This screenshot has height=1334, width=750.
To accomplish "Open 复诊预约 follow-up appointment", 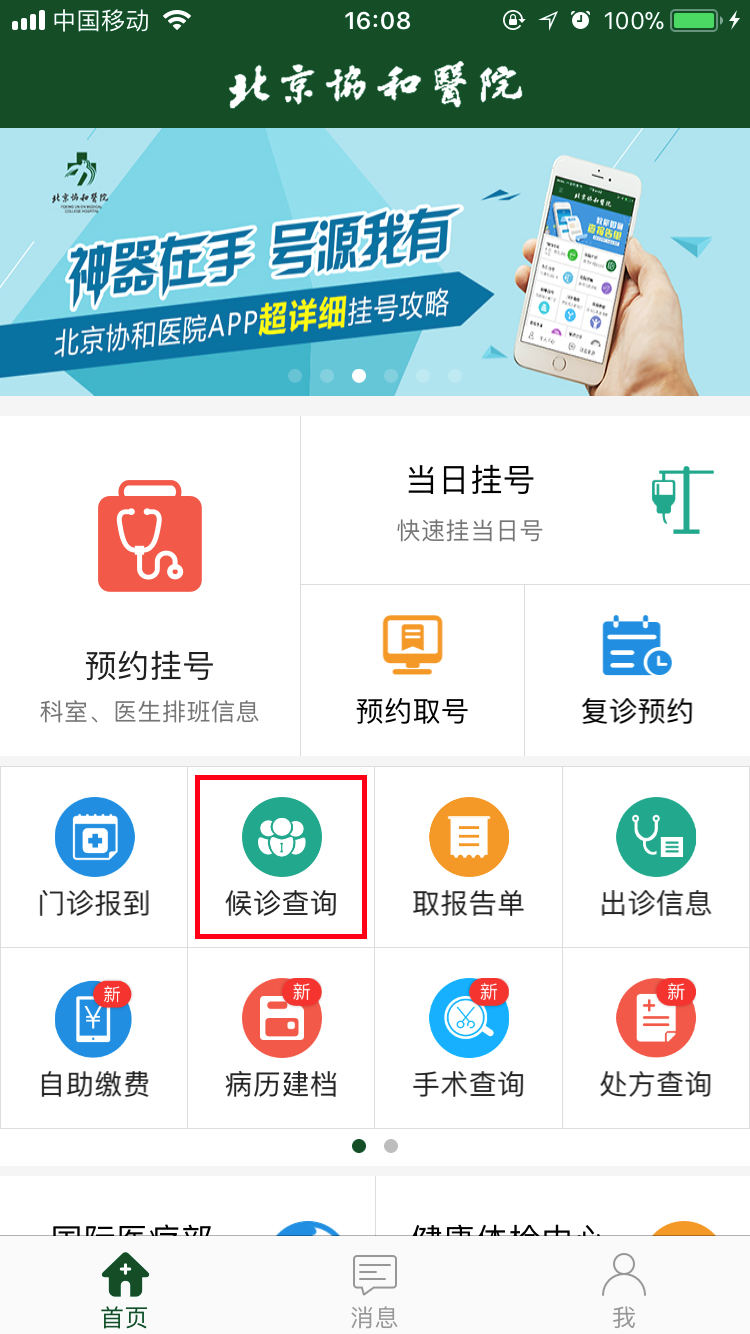I will (x=637, y=670).
